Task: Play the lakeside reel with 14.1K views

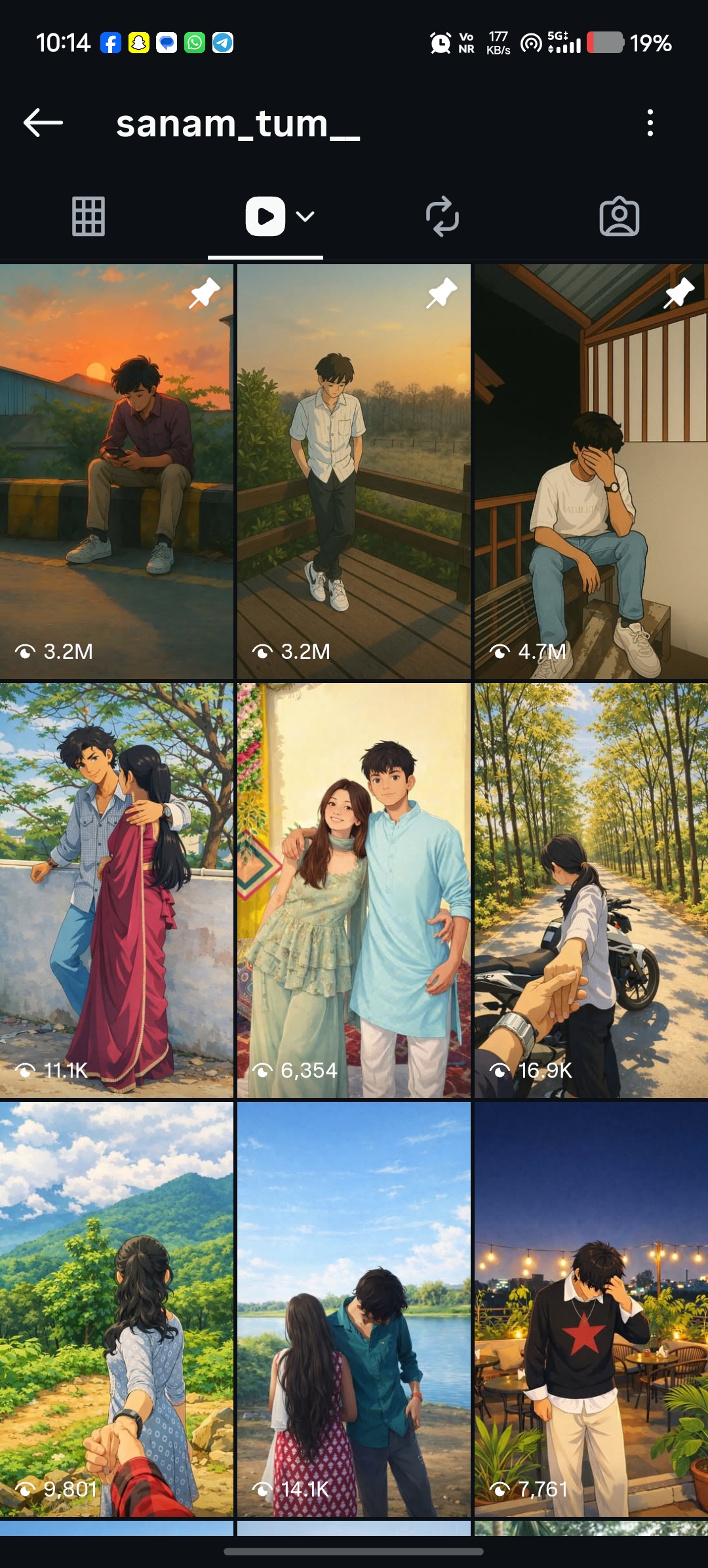Action: (x=354, y=1309)
